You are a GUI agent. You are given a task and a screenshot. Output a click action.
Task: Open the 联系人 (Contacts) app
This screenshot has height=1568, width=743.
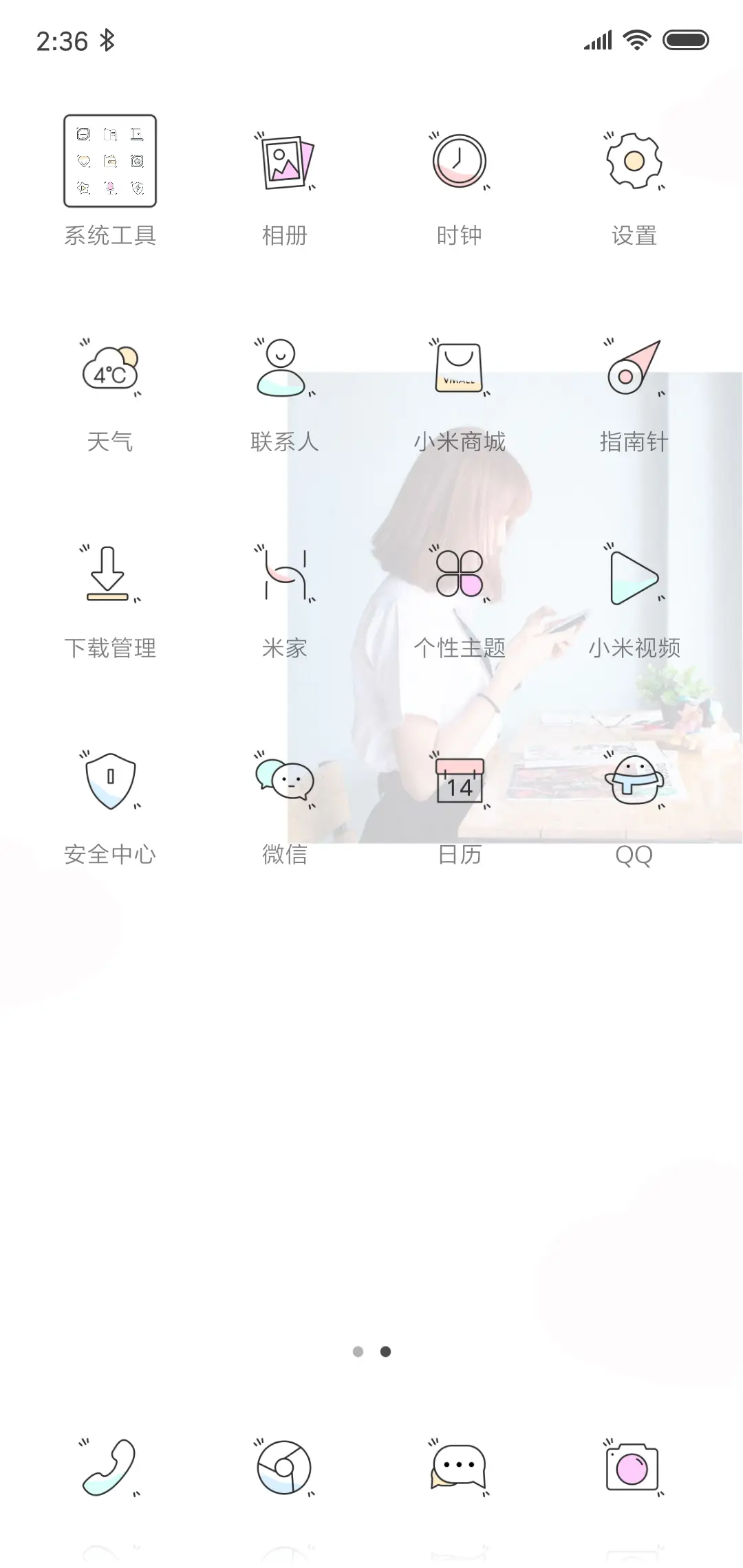(283, 371)
